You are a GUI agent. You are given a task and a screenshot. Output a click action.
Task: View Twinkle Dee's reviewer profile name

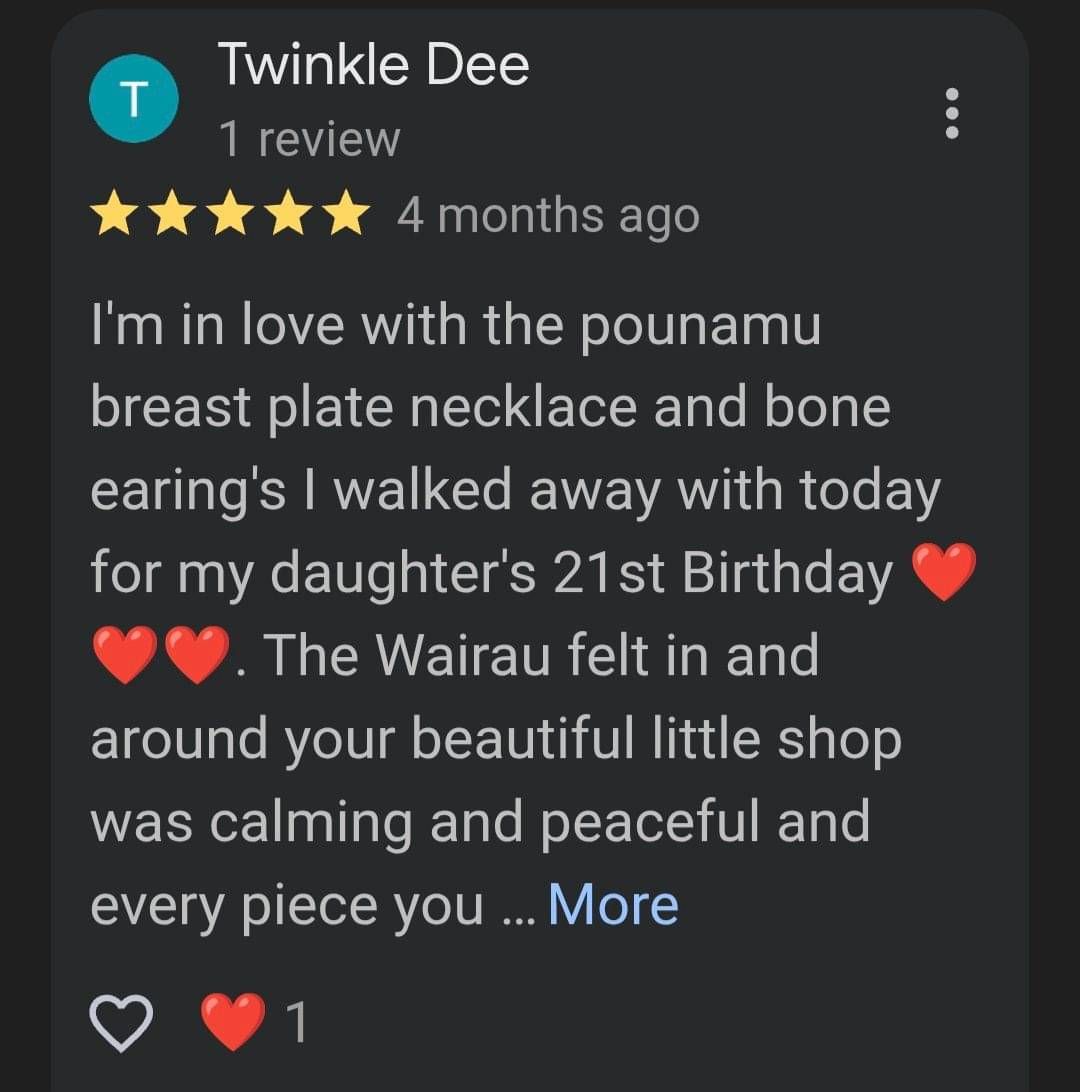[373, 66]
